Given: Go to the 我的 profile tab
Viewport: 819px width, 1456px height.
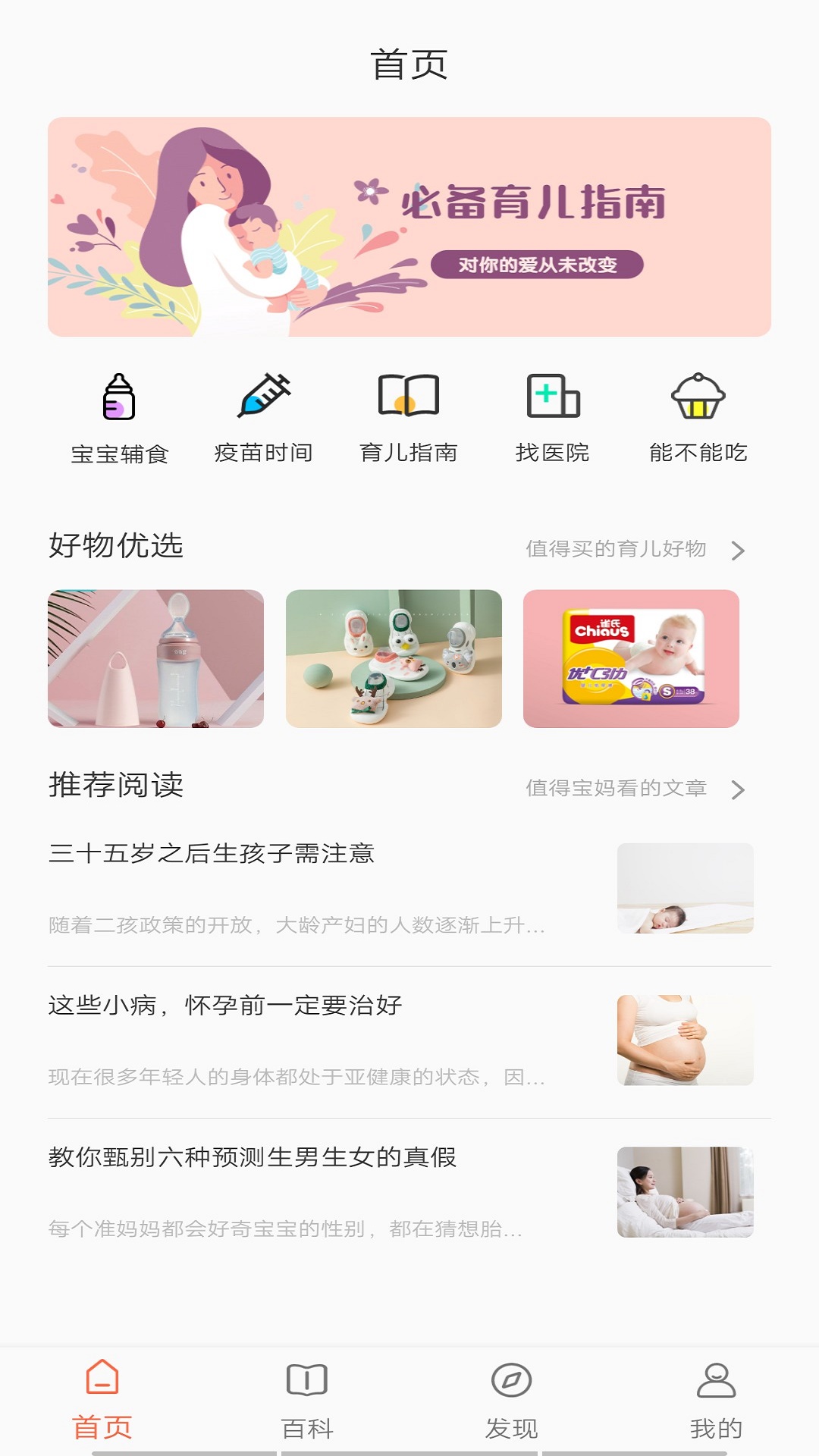Looking at the screenshot, I should (x=716, y=1399).
